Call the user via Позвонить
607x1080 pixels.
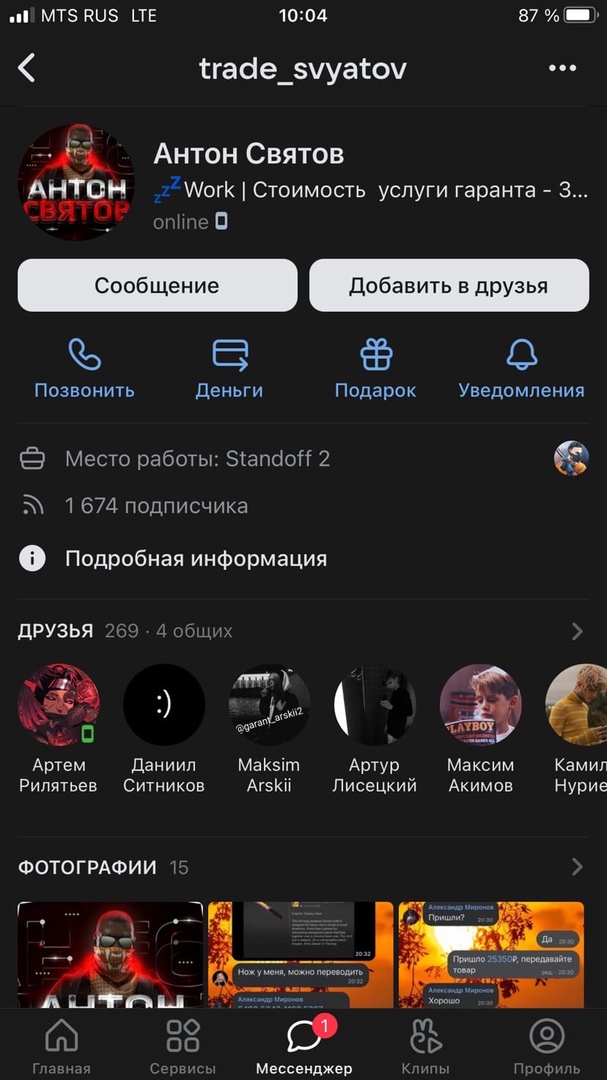[x=84, y=368]
